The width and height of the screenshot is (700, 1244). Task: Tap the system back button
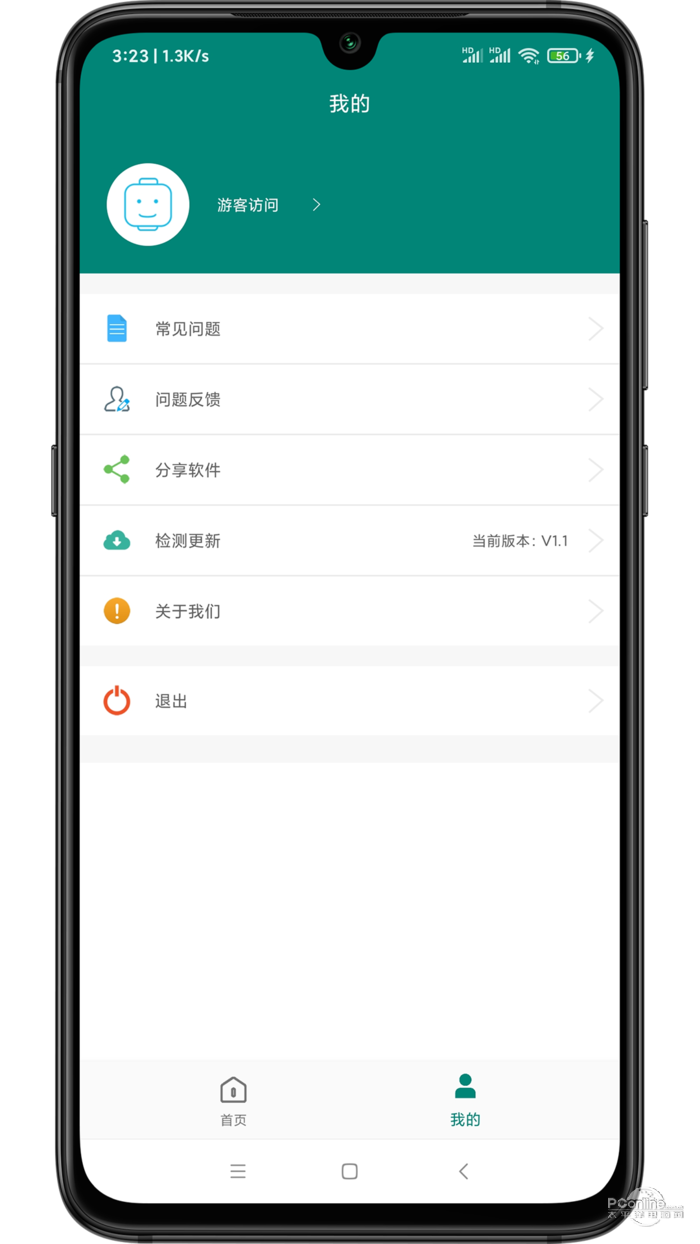click(463, 1171)
